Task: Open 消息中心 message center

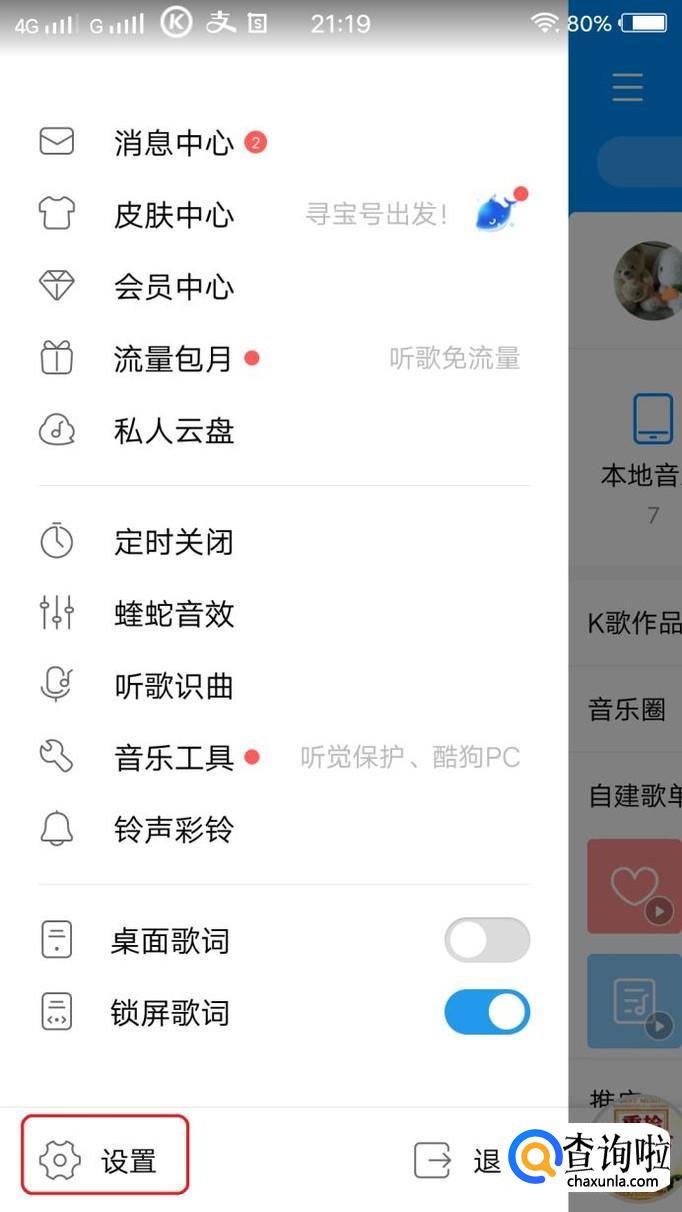Action: 173,143
